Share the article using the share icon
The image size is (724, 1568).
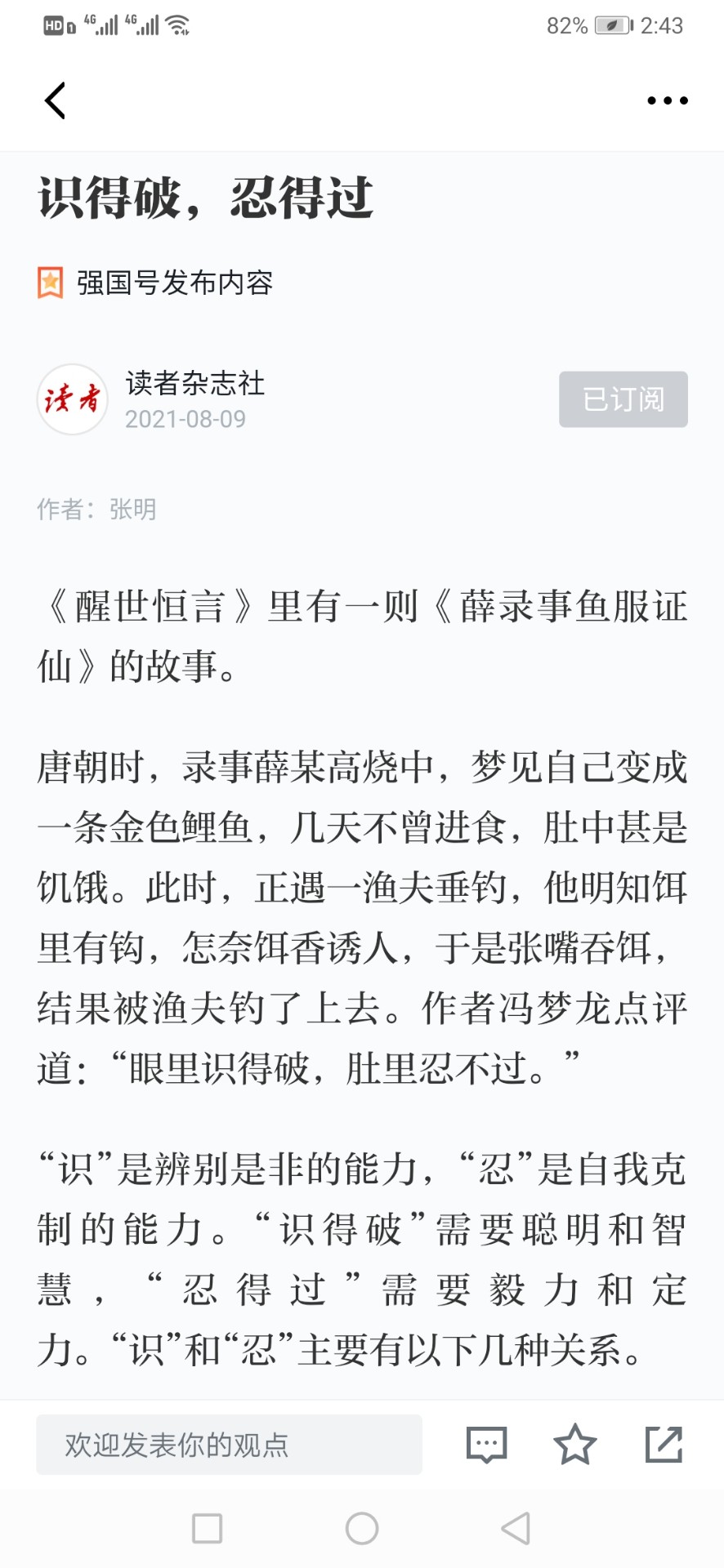(664, 1444)
